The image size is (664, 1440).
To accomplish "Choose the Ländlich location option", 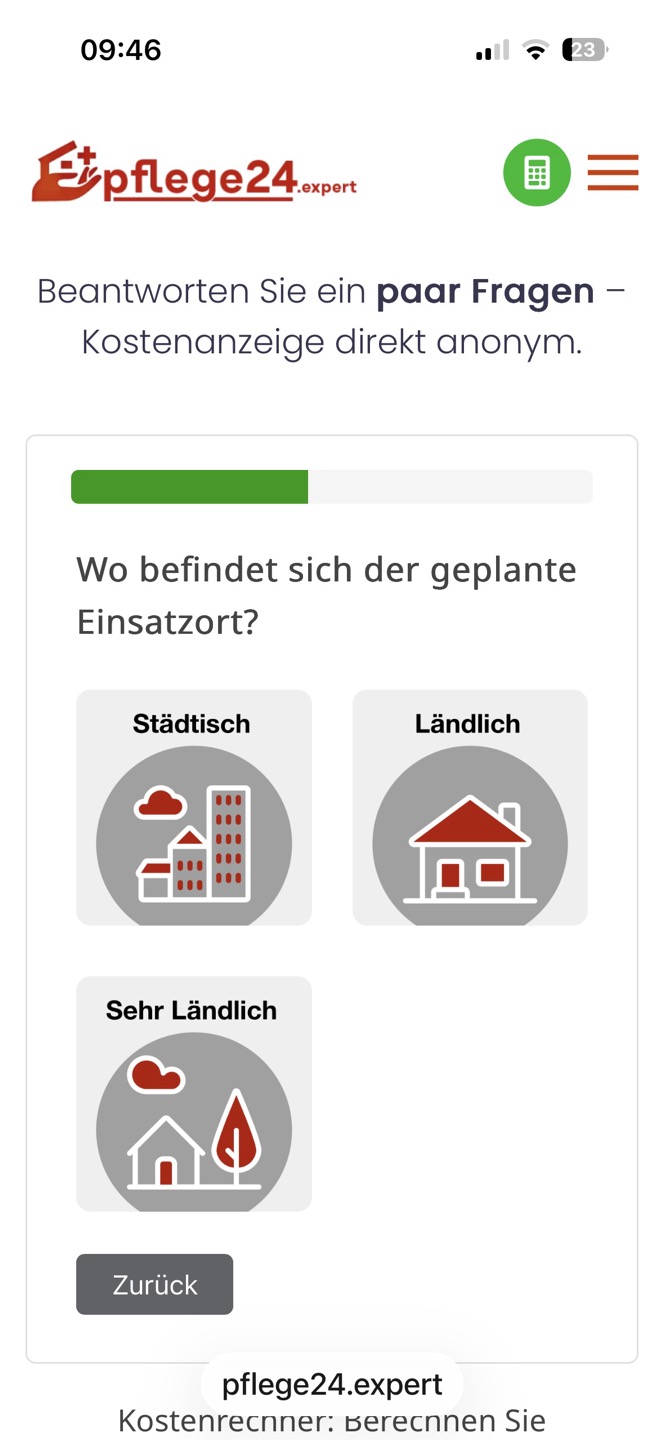I will pos(470,807).
